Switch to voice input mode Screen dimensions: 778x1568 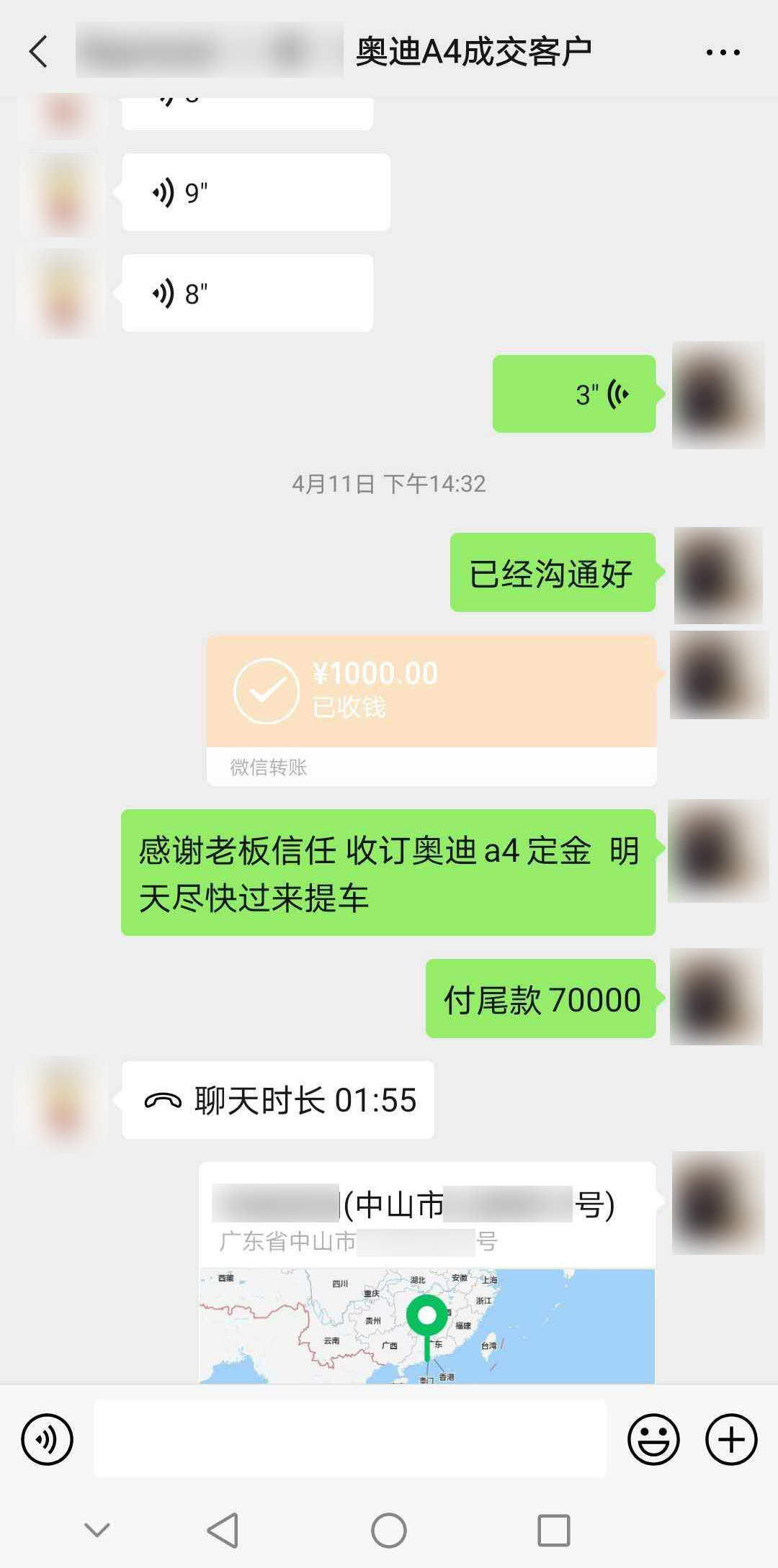pos(48,1440)
